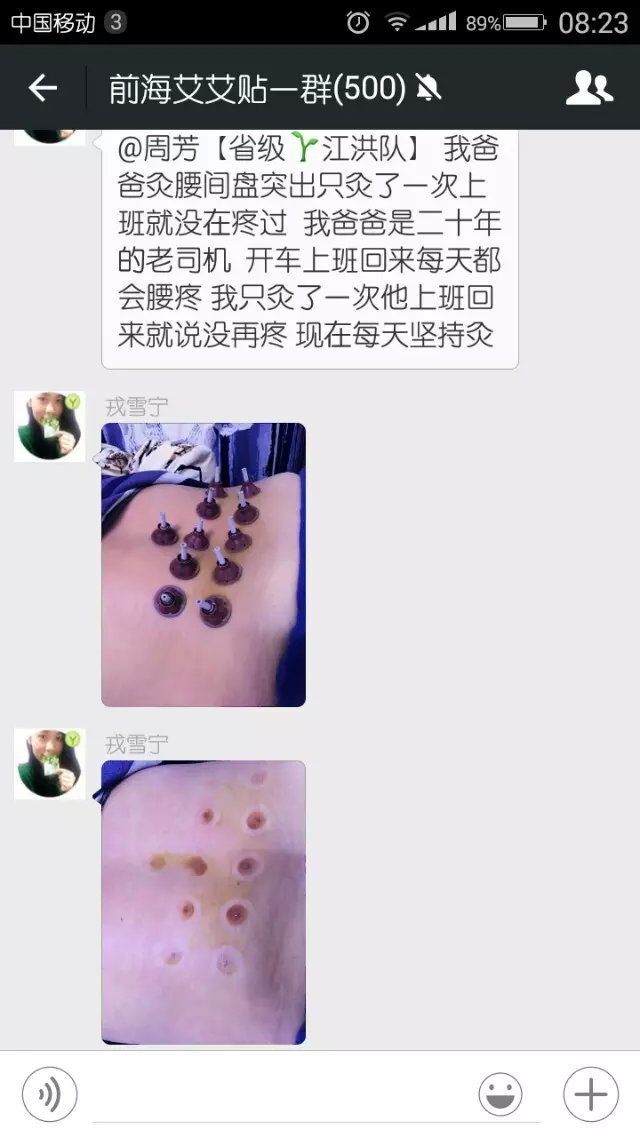Open the photo of marks on back
This screenshot has height=1137, width=640.
tap(203, 902)
